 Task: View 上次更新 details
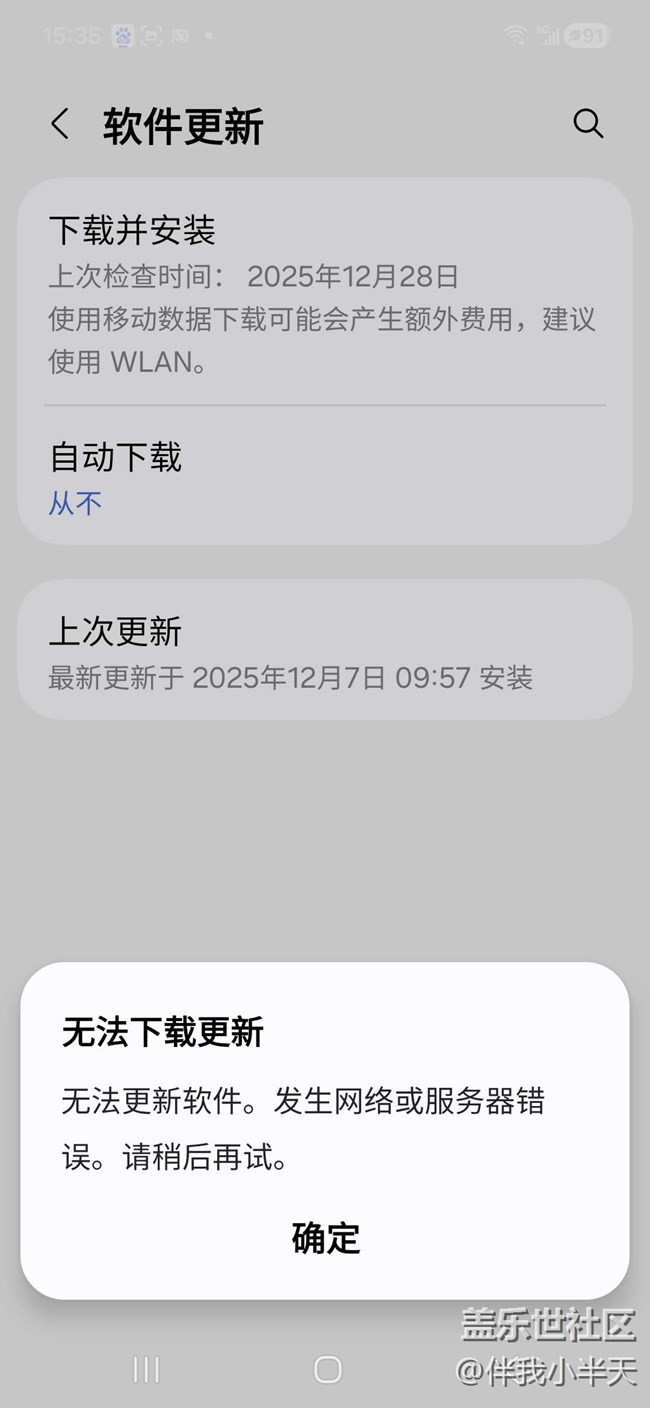point(325,649)
